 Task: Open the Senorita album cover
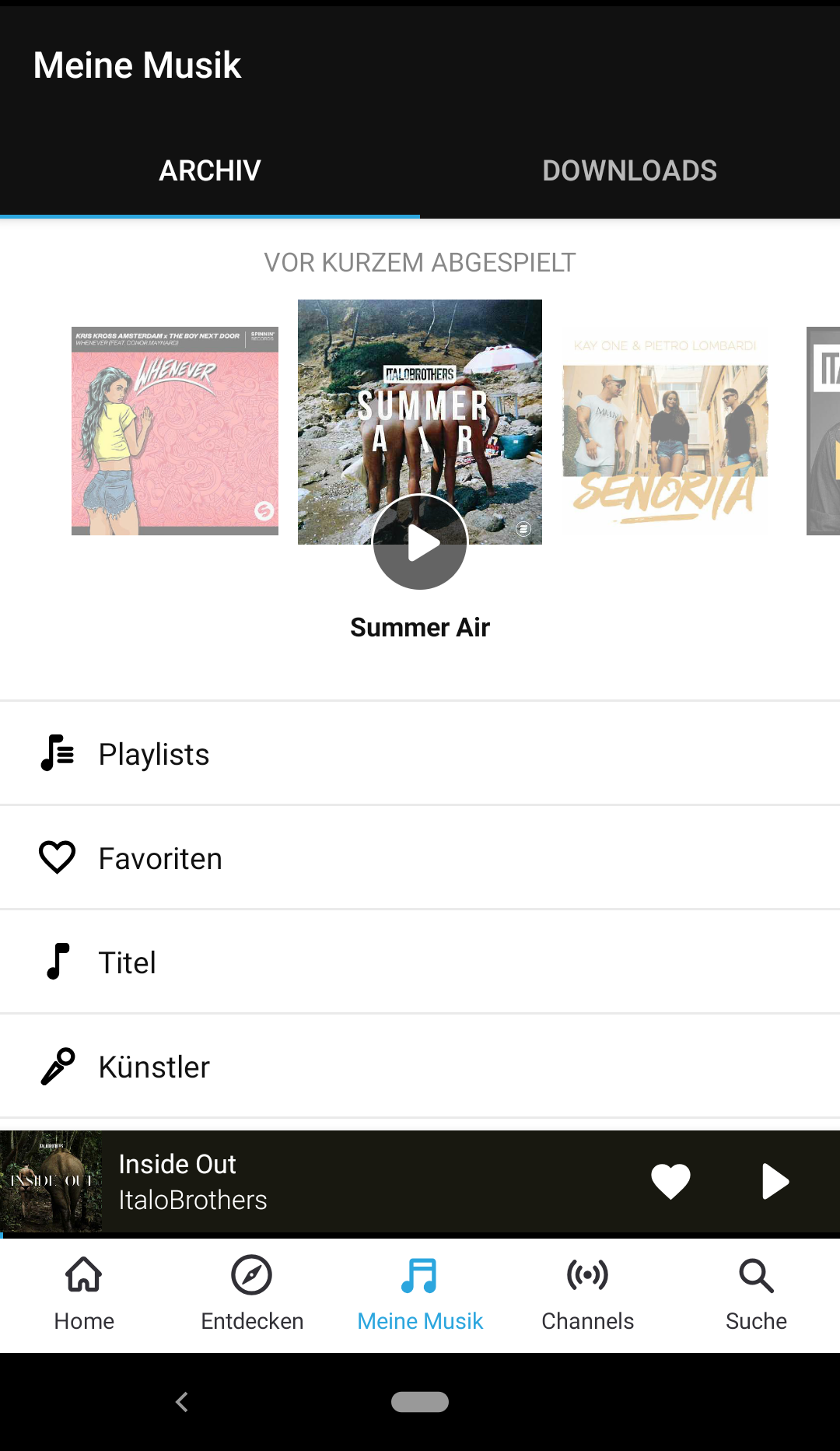665,431
